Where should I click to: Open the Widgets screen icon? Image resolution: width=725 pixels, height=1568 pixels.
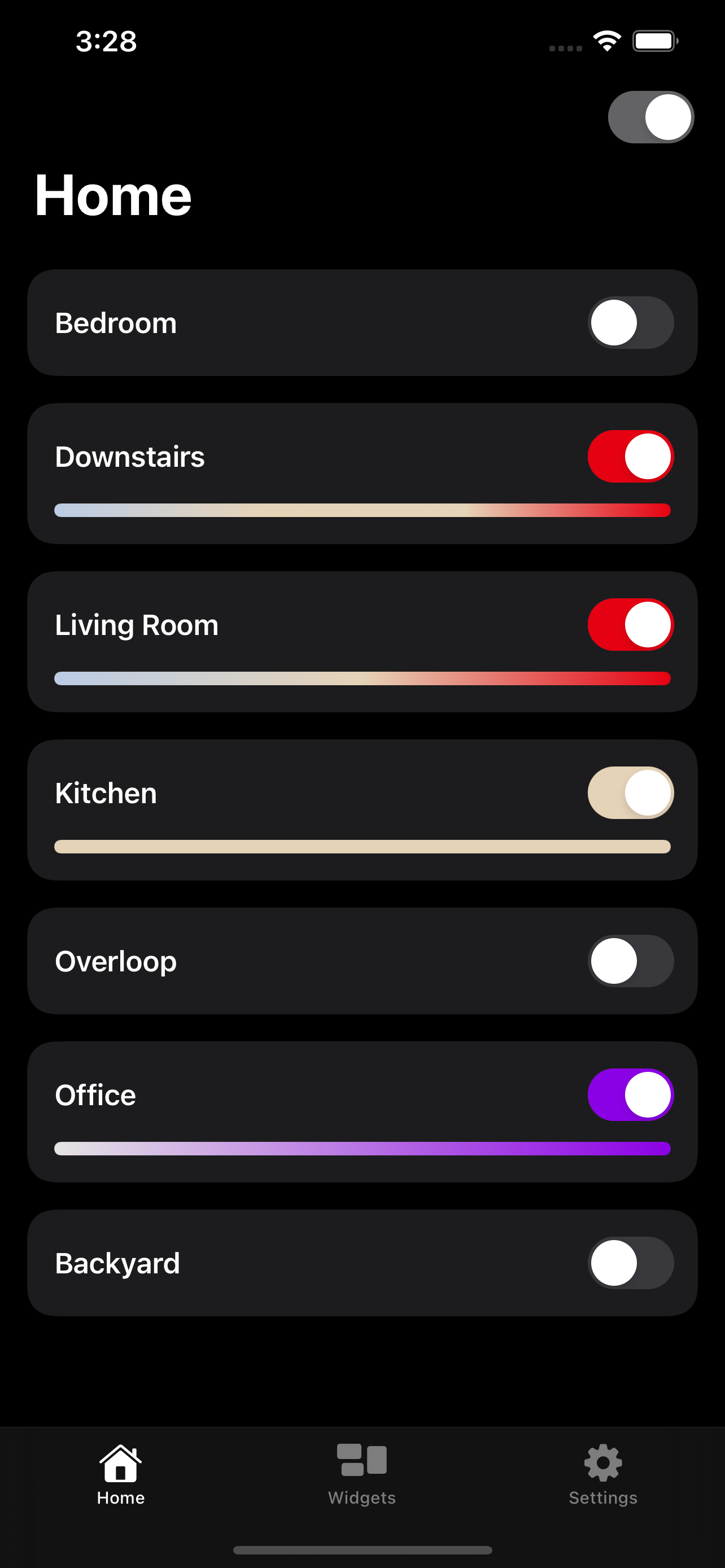tap(361, 1460)
